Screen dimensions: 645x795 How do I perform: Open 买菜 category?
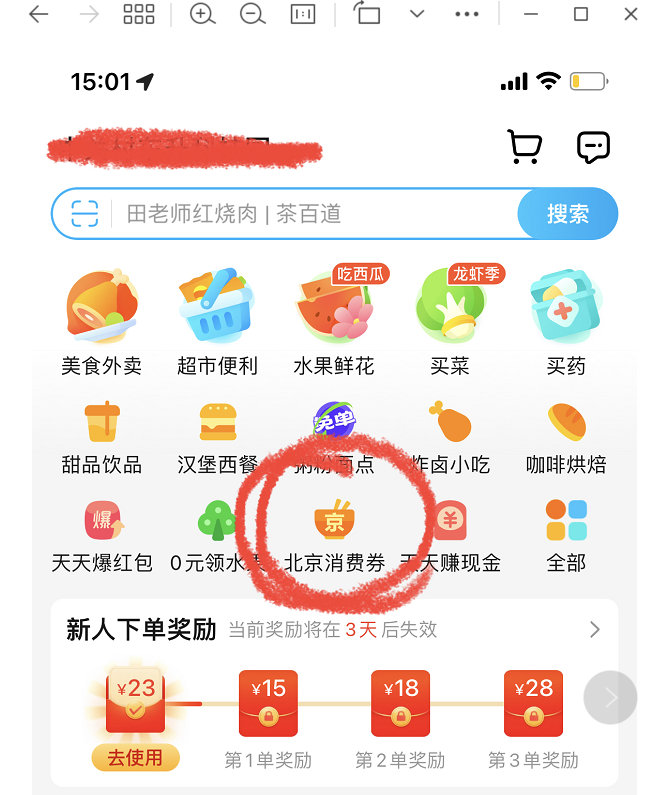(449, 322)
